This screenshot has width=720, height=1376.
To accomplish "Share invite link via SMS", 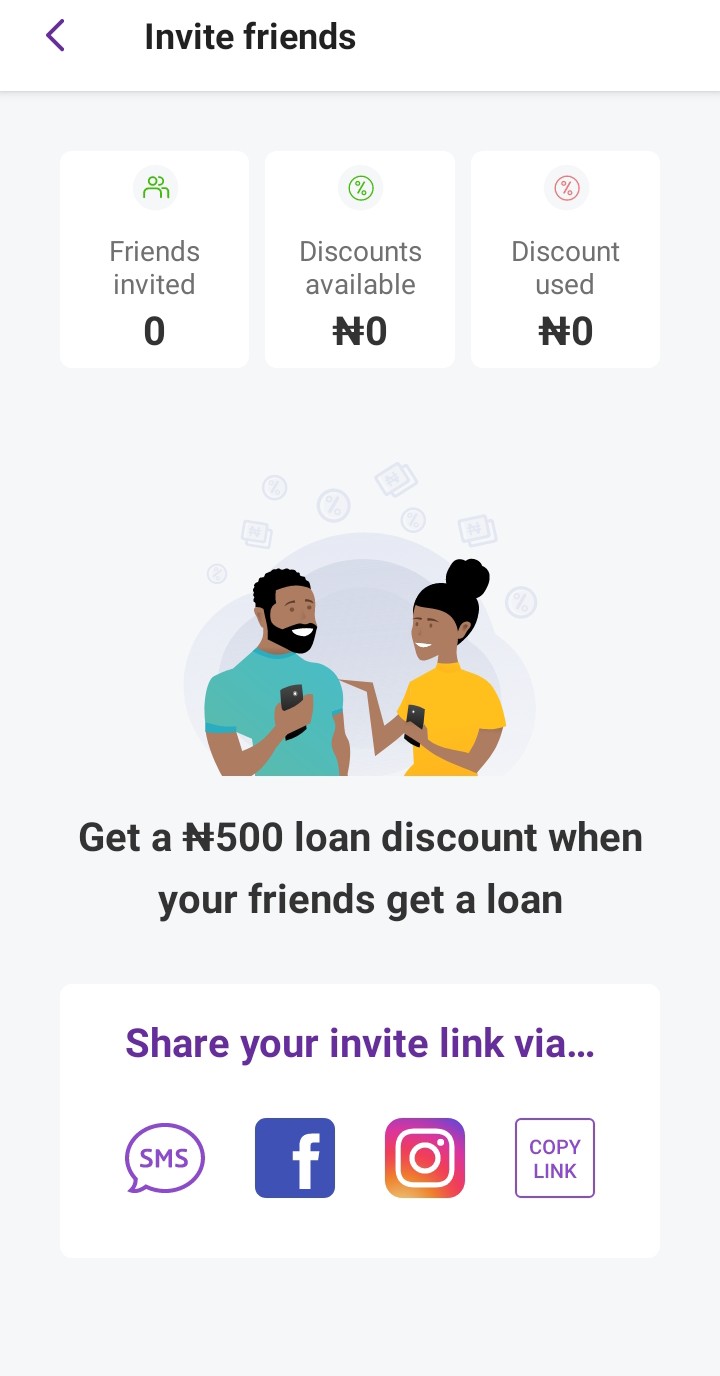I will pos(164,1158).
